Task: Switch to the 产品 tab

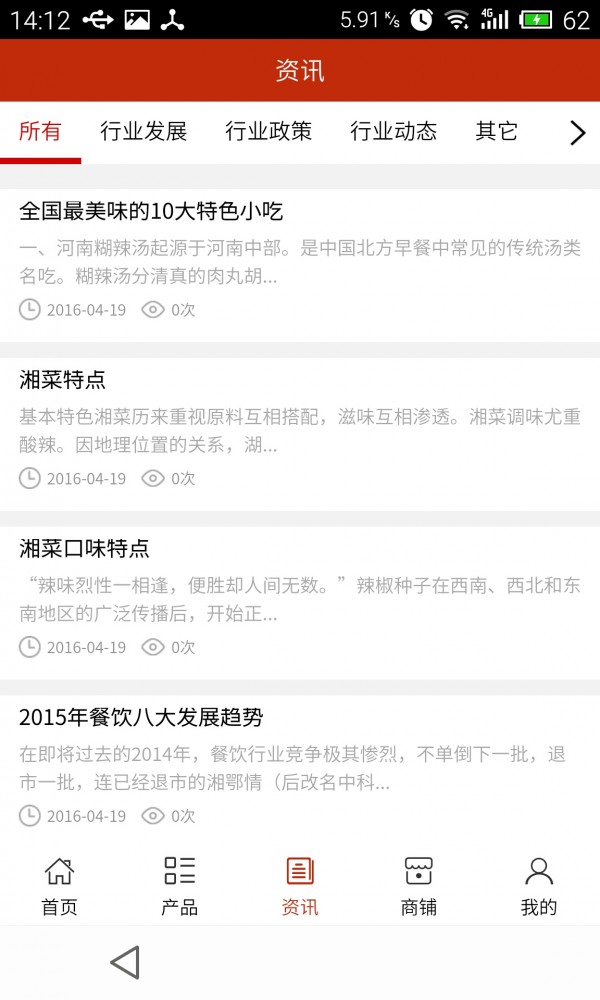Action: [x=180, y=886]
